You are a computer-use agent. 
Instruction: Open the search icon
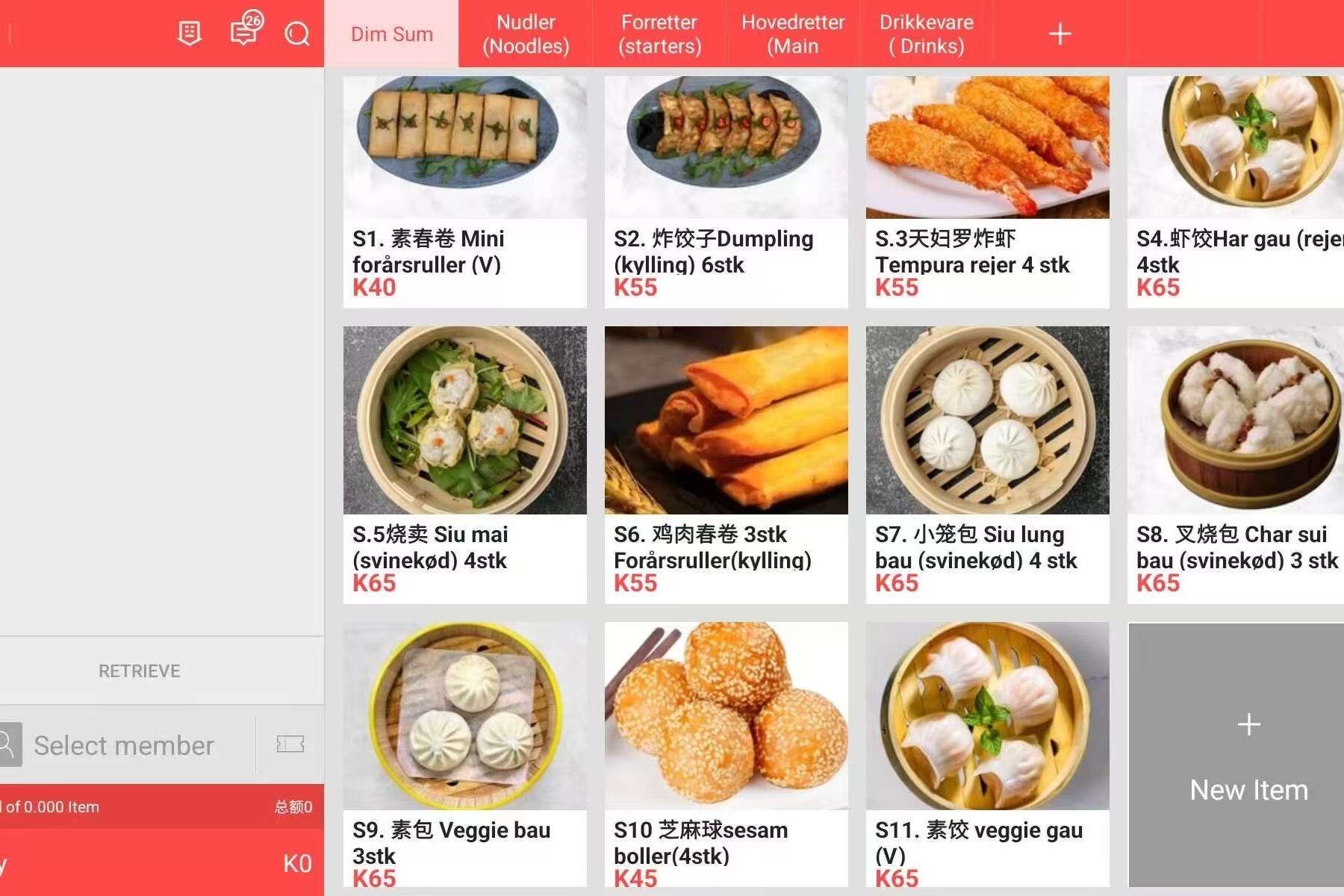(297, 34)
